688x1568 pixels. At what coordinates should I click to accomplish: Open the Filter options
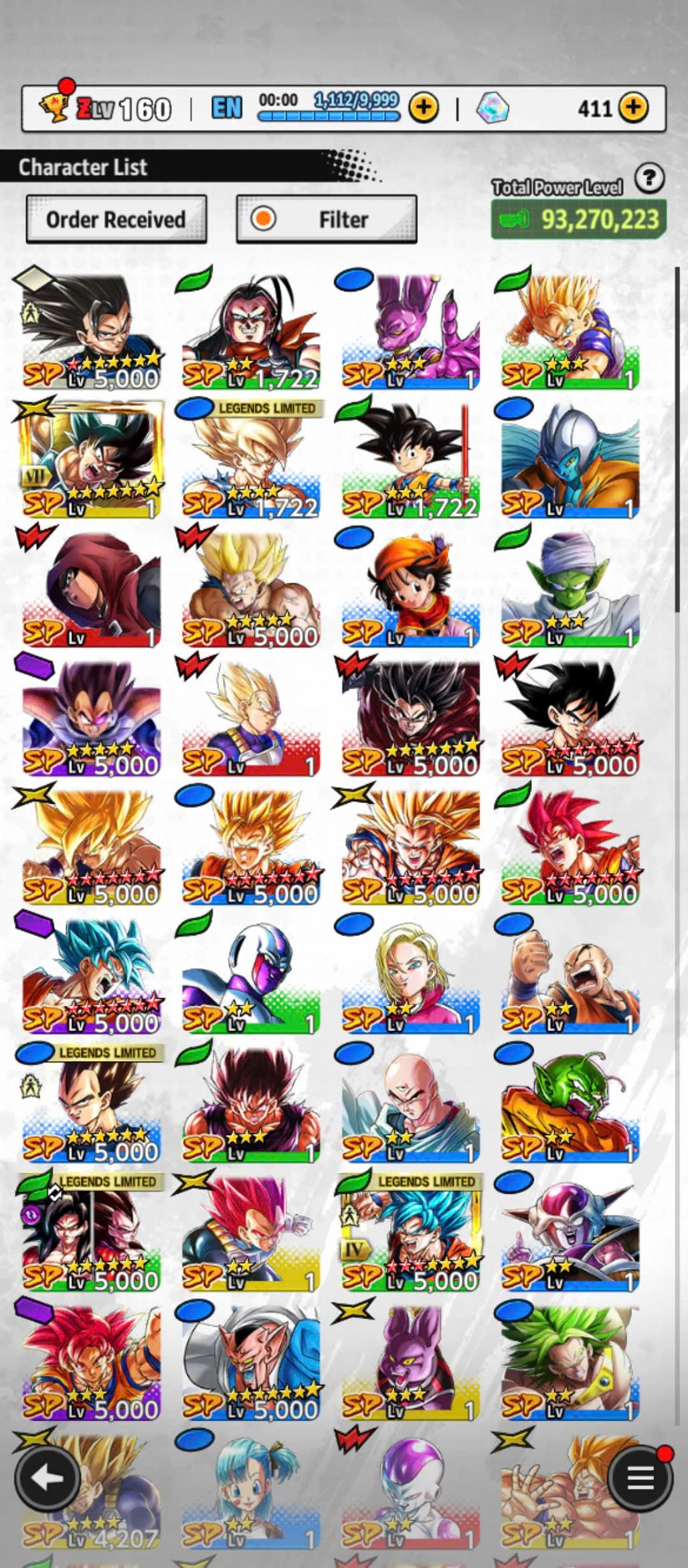(327, 220)
